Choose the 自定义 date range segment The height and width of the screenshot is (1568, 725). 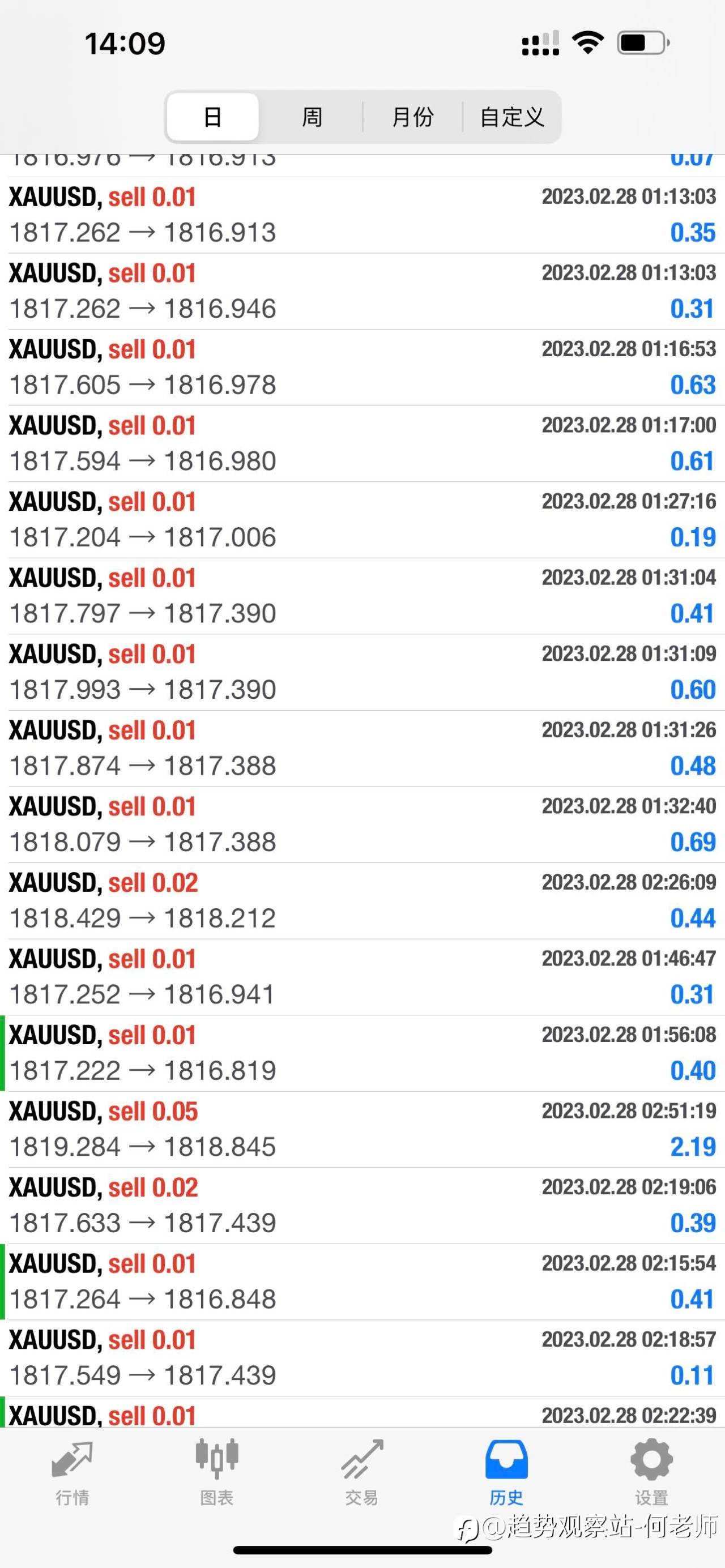coord(511,117)
